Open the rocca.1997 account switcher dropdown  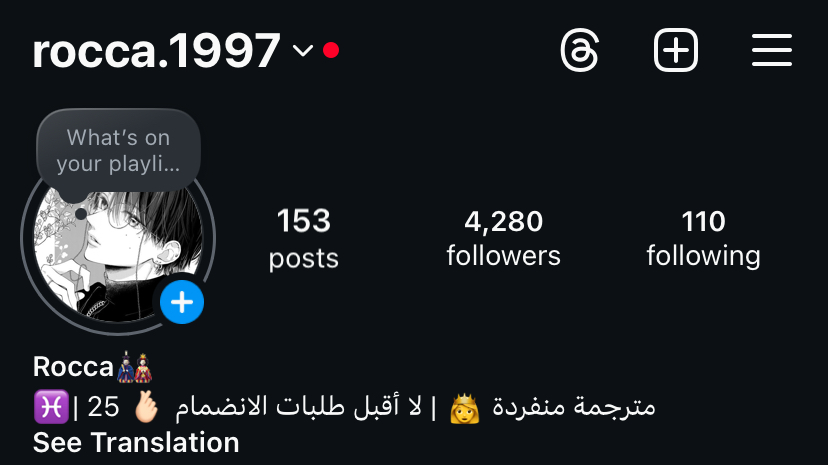point(303,50)
